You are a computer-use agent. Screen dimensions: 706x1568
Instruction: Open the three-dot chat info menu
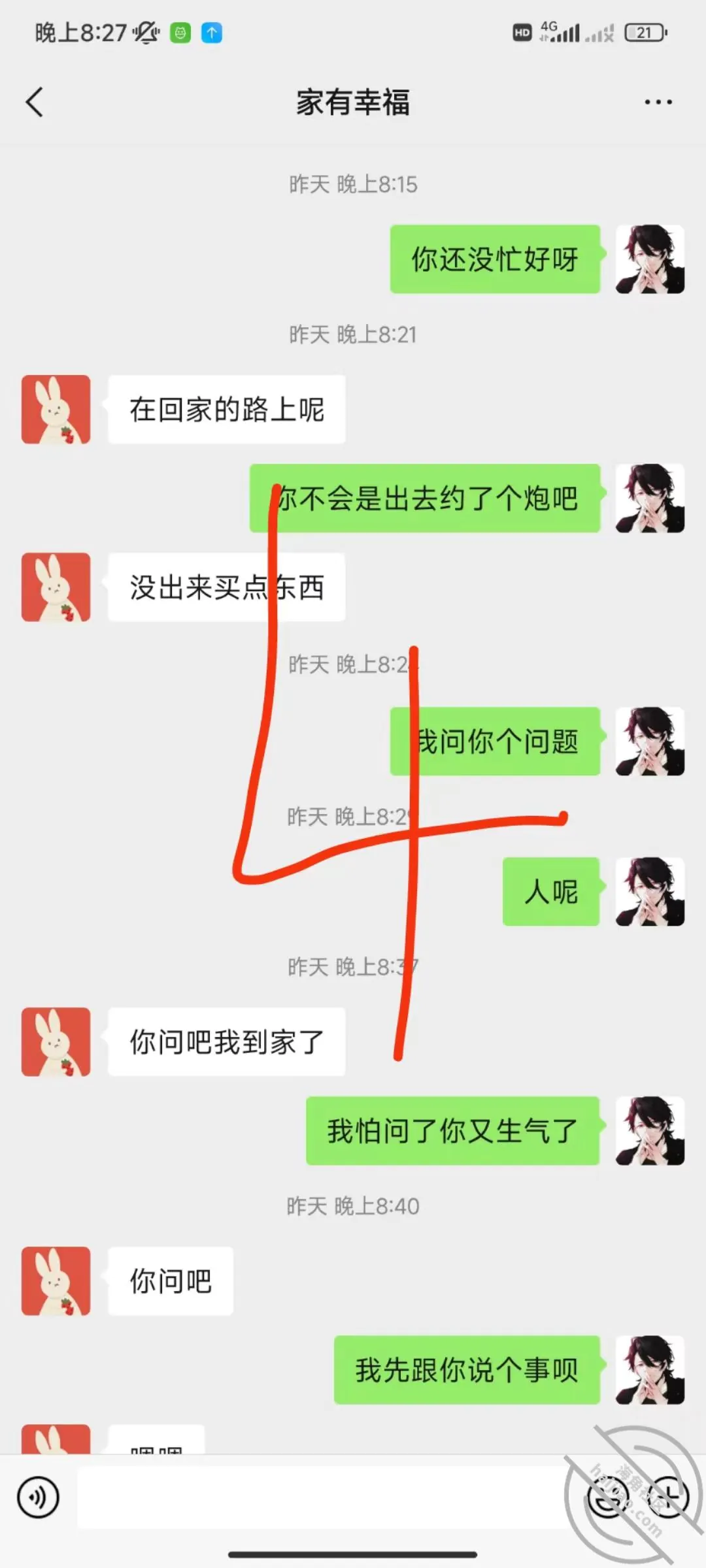[x=658, y=102]
